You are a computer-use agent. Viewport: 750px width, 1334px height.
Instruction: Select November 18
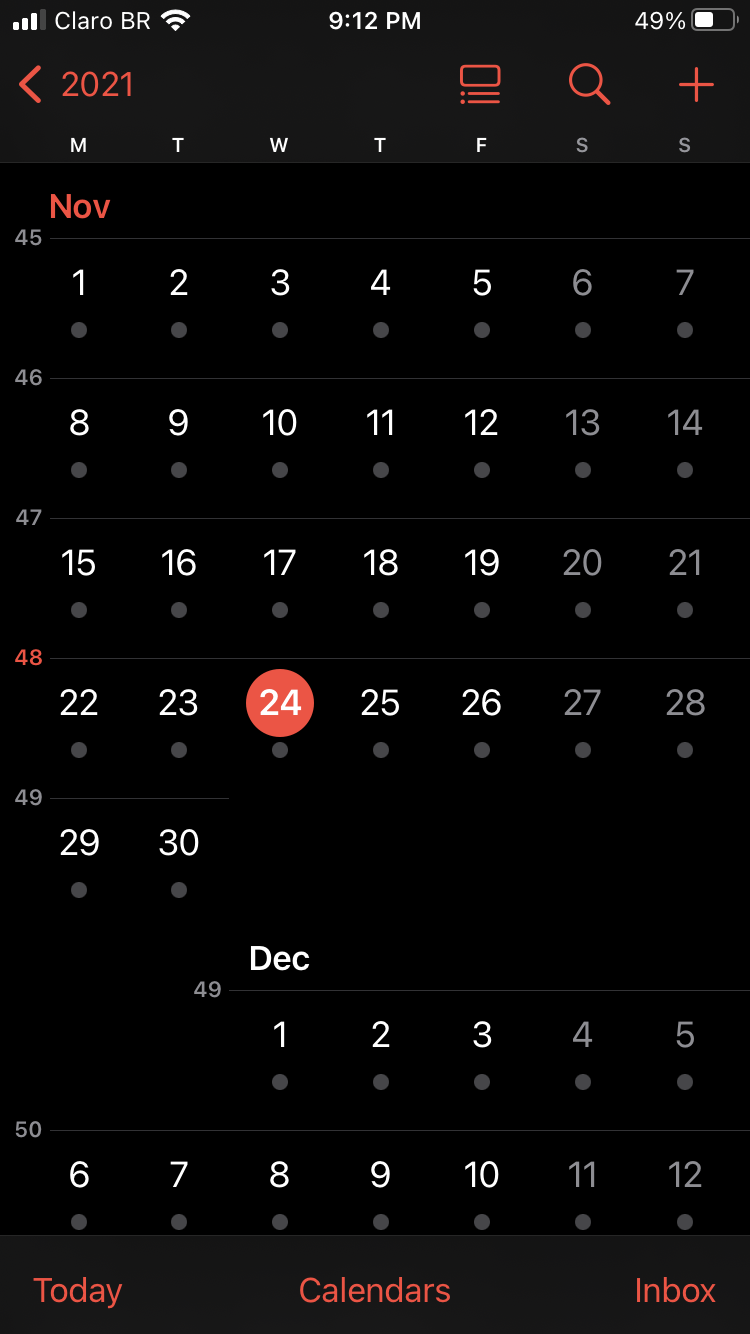[381, 564]
